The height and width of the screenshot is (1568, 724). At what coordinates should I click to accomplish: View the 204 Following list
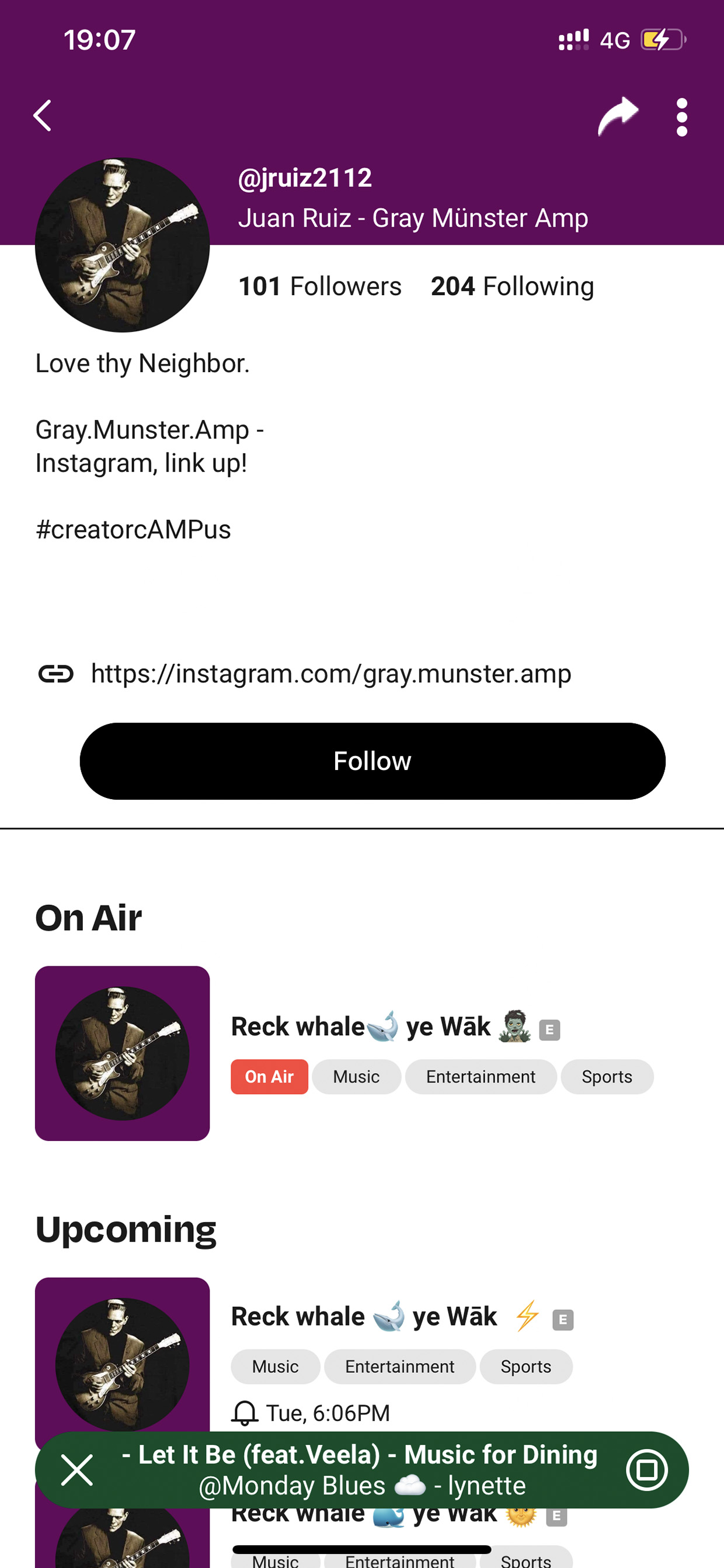click(512, 286)
